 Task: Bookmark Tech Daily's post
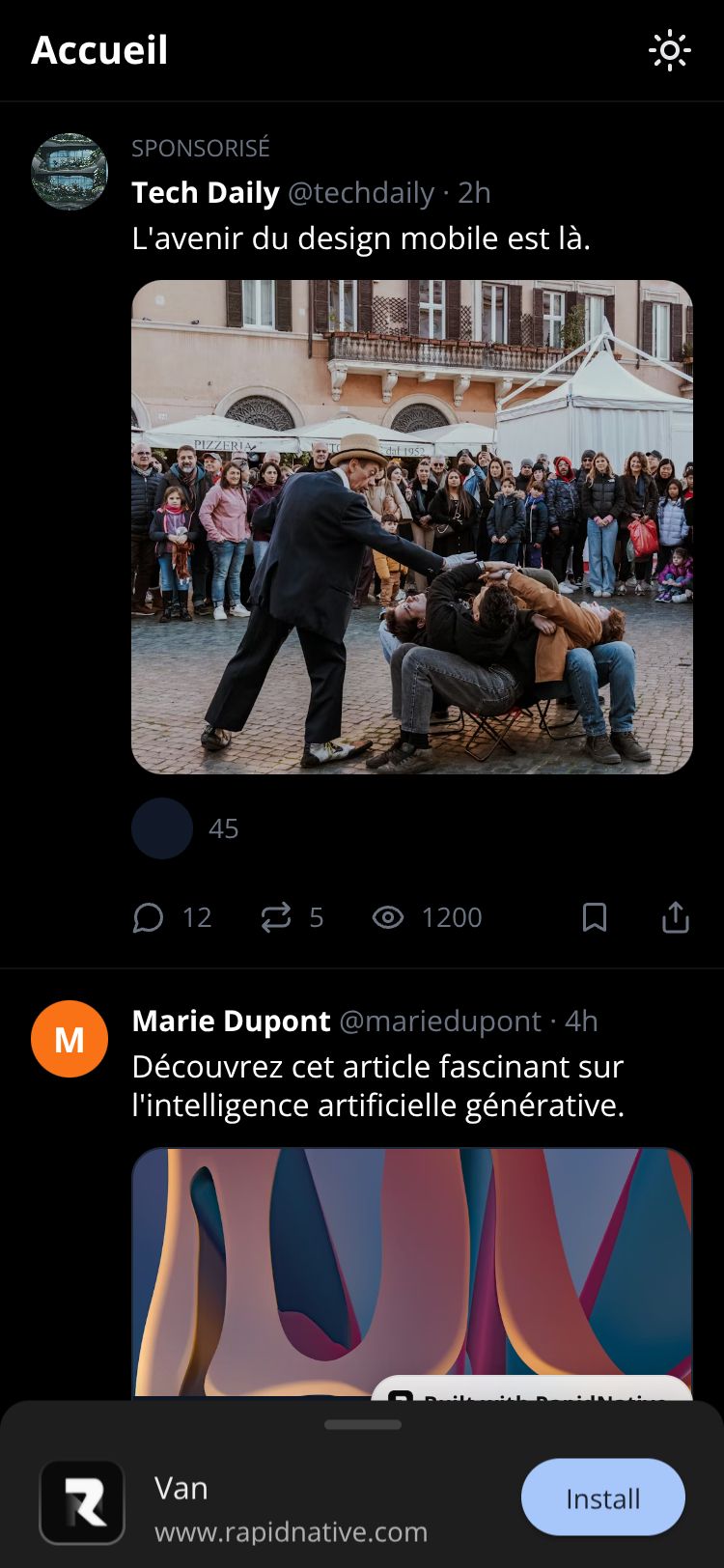click(x=595, y=917)
